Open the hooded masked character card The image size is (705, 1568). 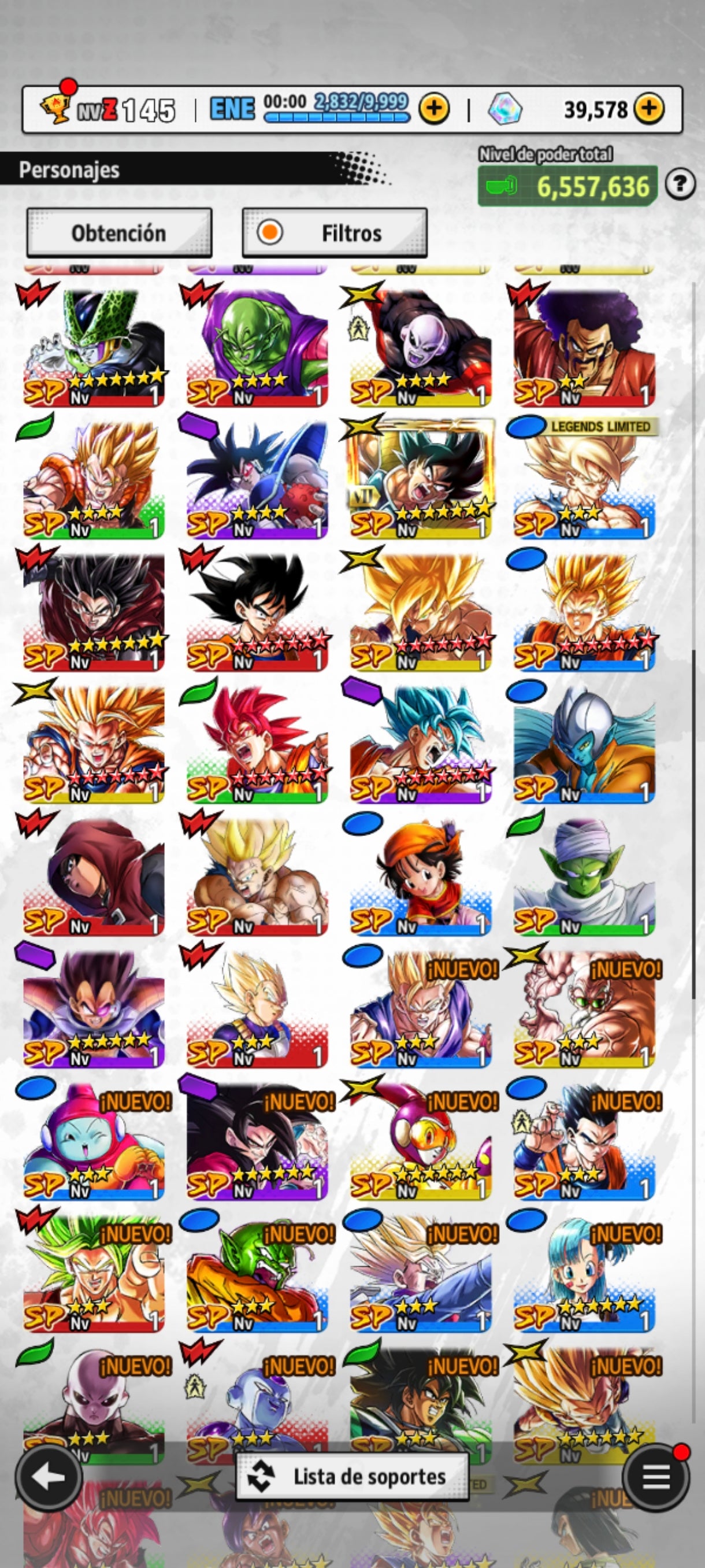pyautogui.click(x=94, y=877)
